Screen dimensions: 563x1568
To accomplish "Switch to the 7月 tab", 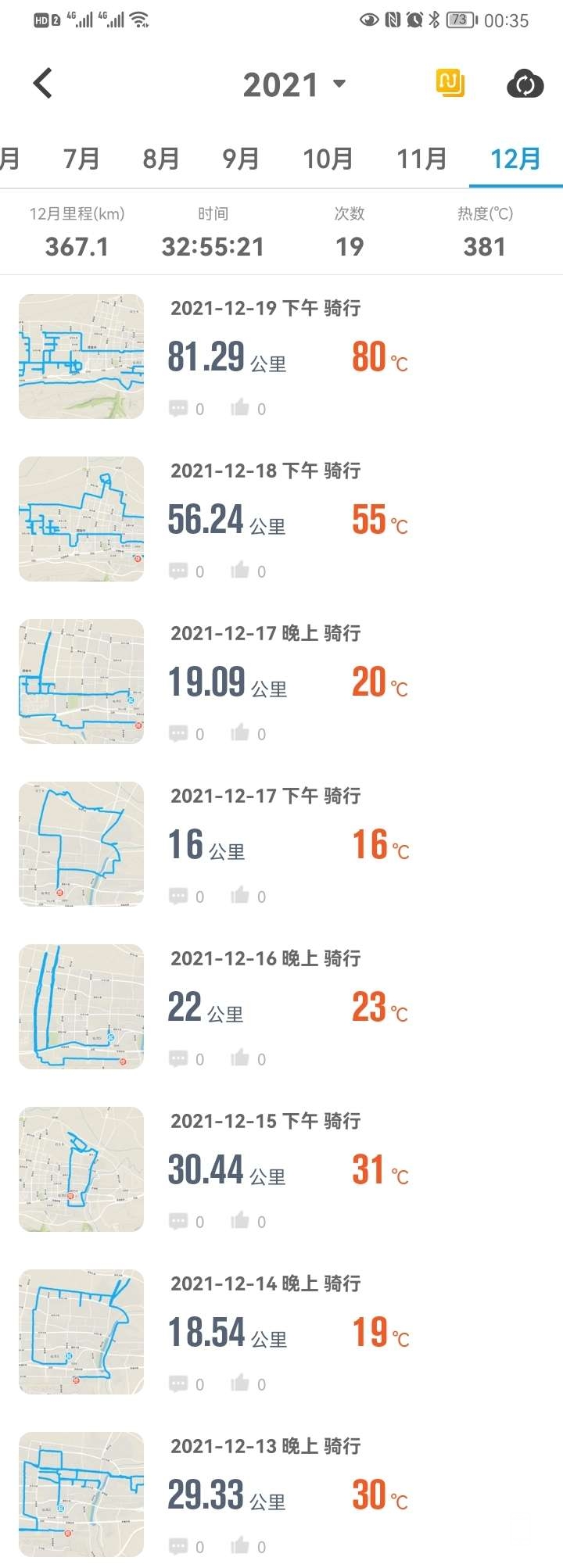I will click(81, 159).
